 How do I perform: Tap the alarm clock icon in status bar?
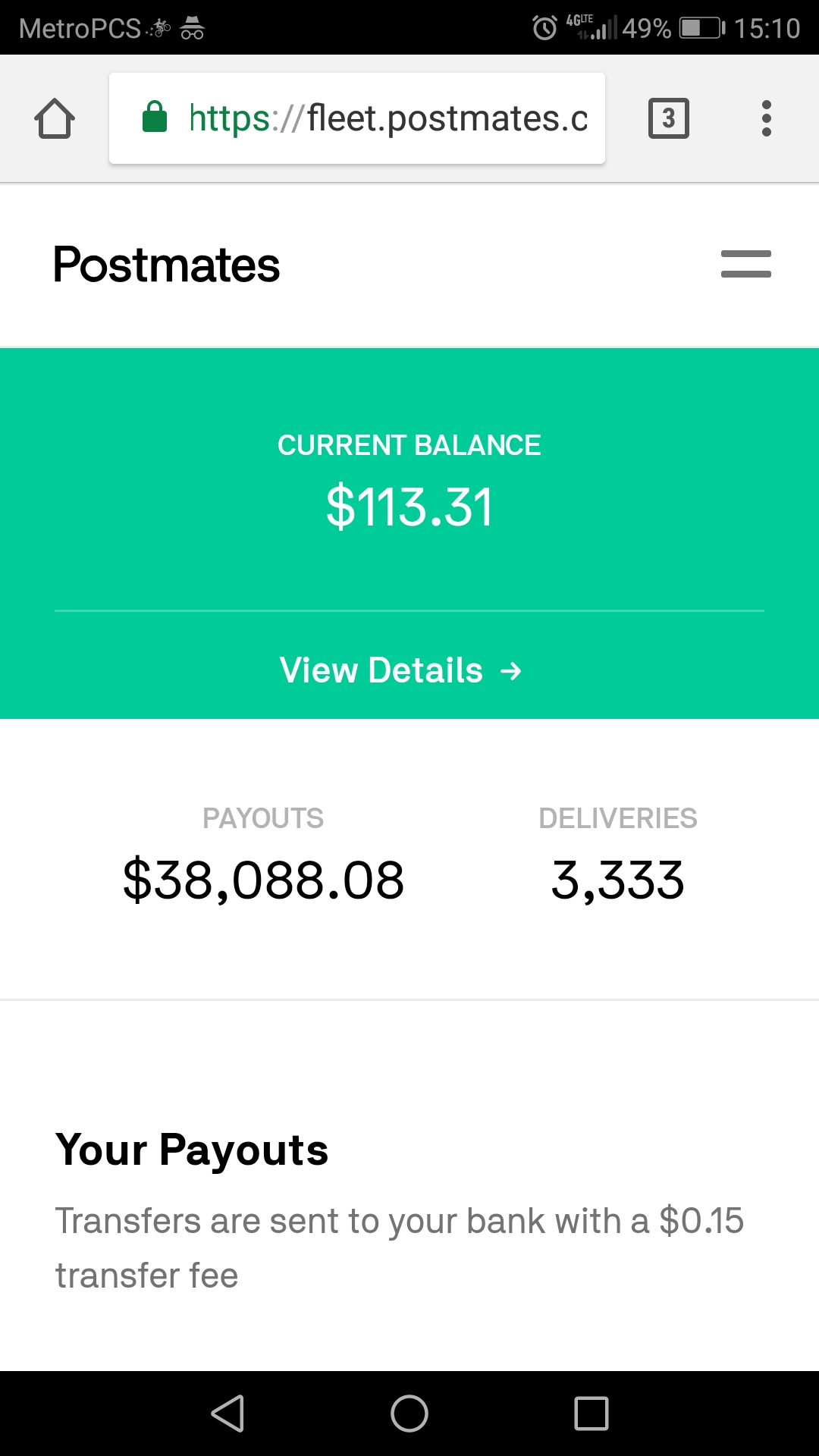543,27
